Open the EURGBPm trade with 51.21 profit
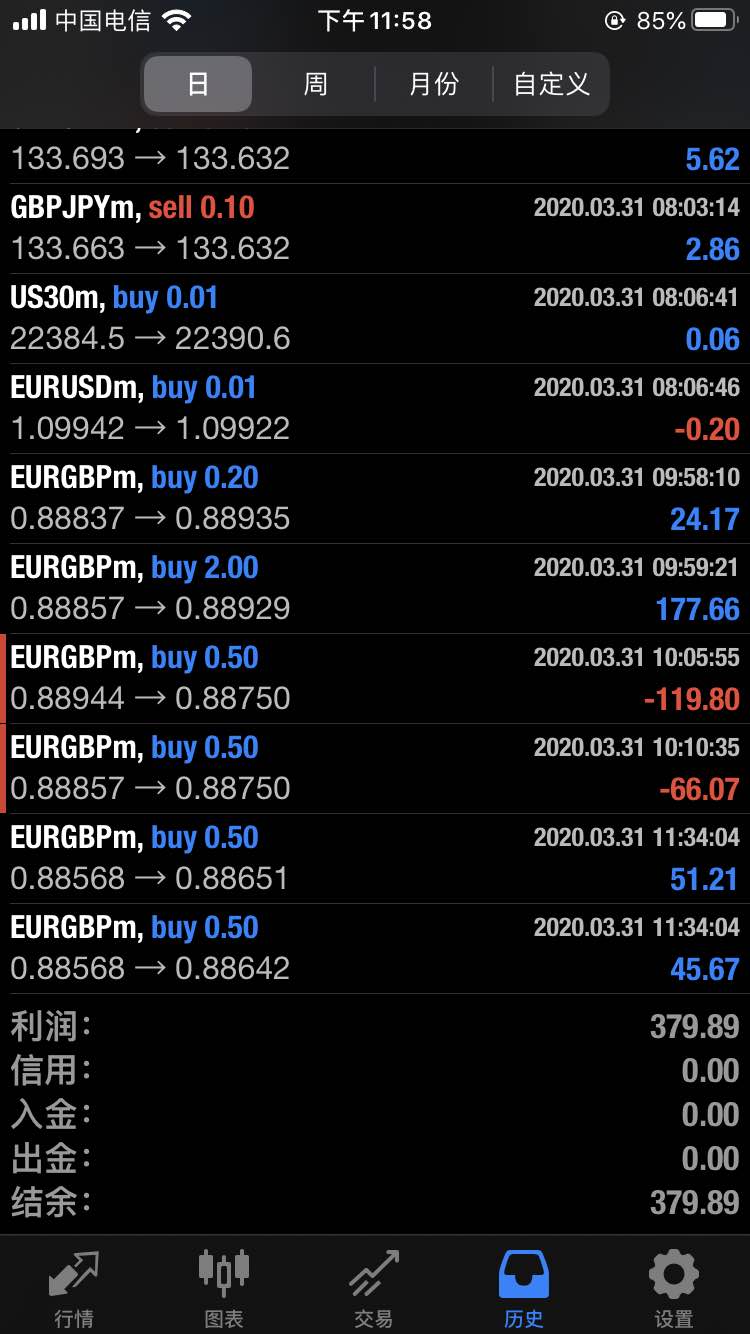Screen dimensions: 750x1334 click(375, 858)
